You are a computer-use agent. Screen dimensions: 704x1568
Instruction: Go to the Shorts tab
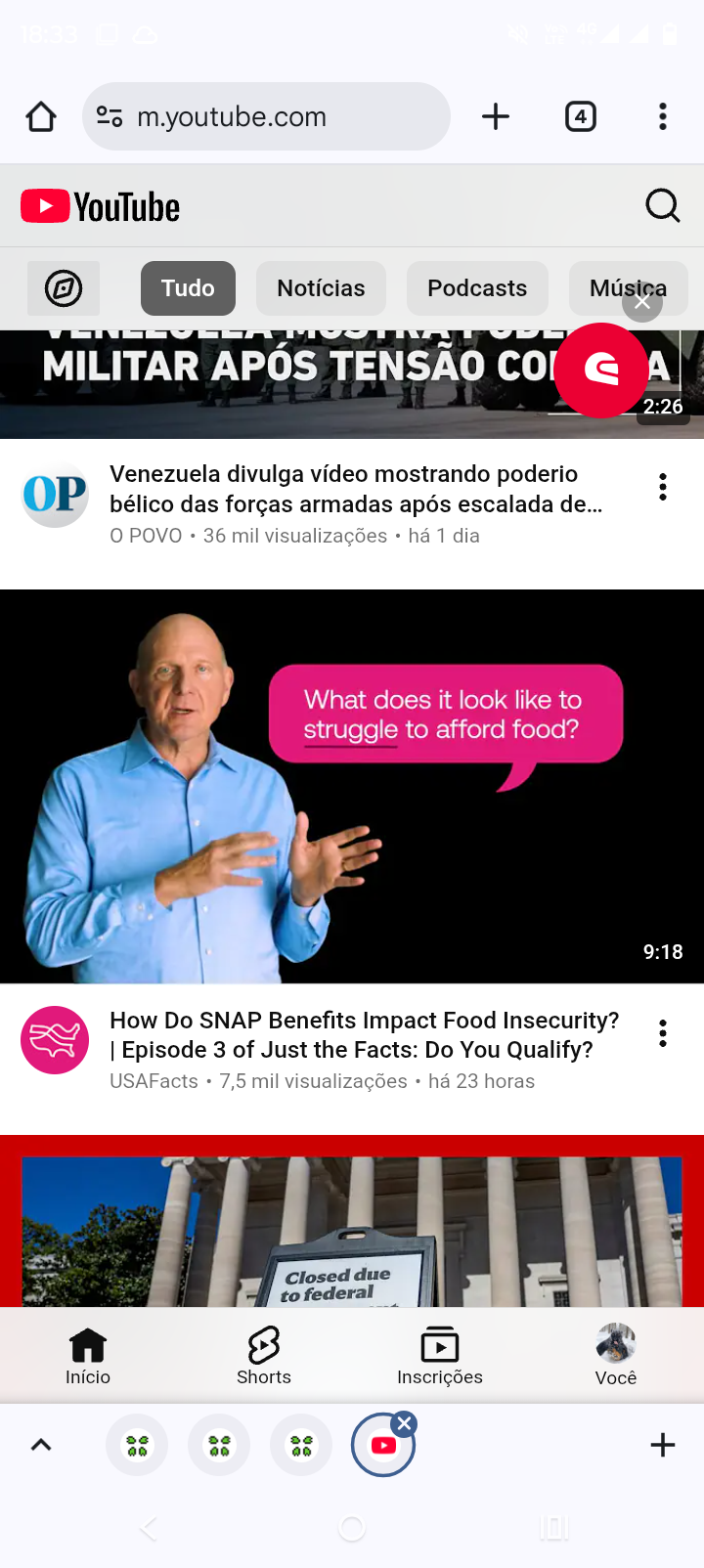[264, 1355]
